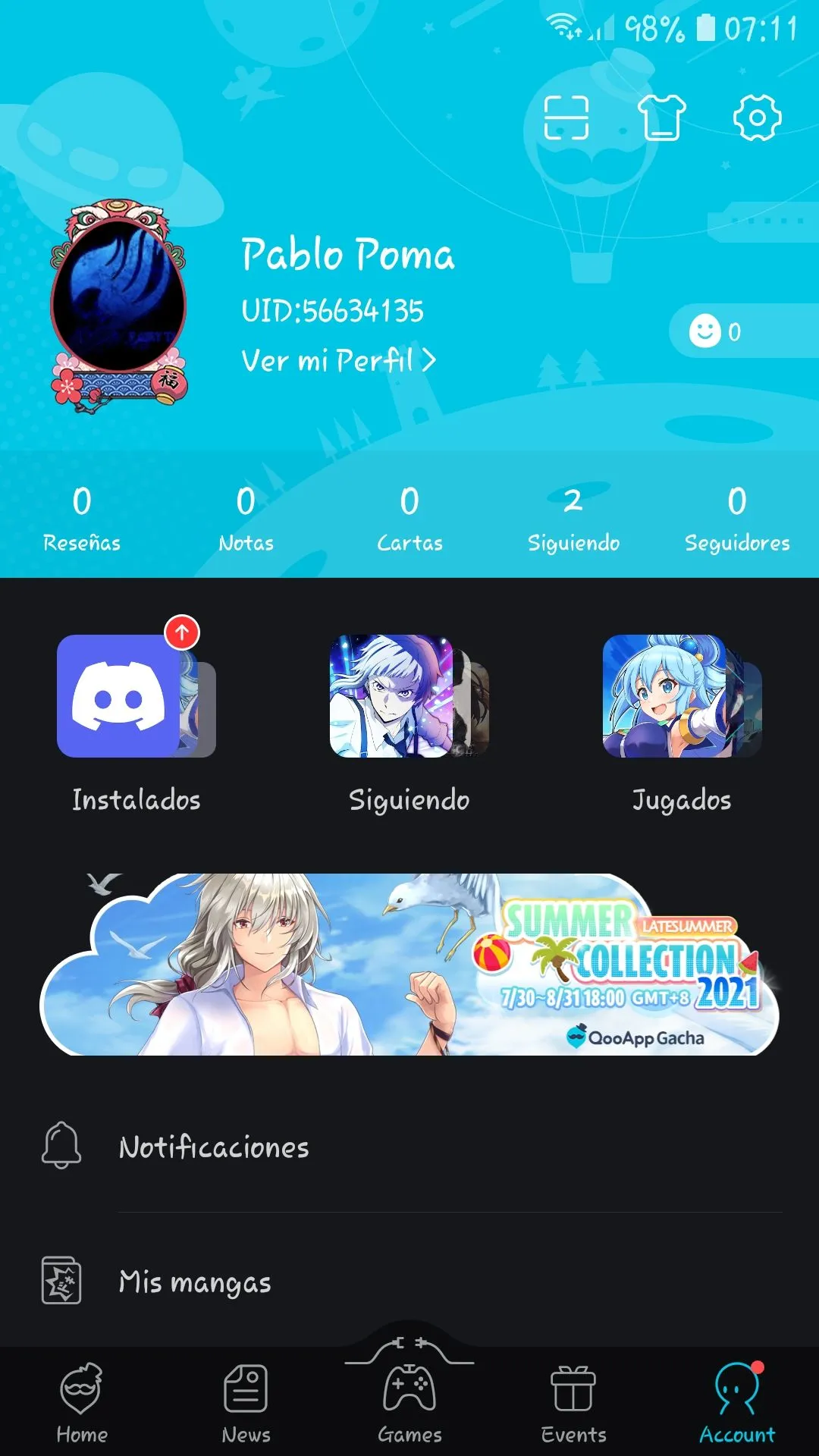This screenshot has height=1456, width=819.
Task: Open the Summer Collection 2021 banner
Action: (x=409, y=964)
